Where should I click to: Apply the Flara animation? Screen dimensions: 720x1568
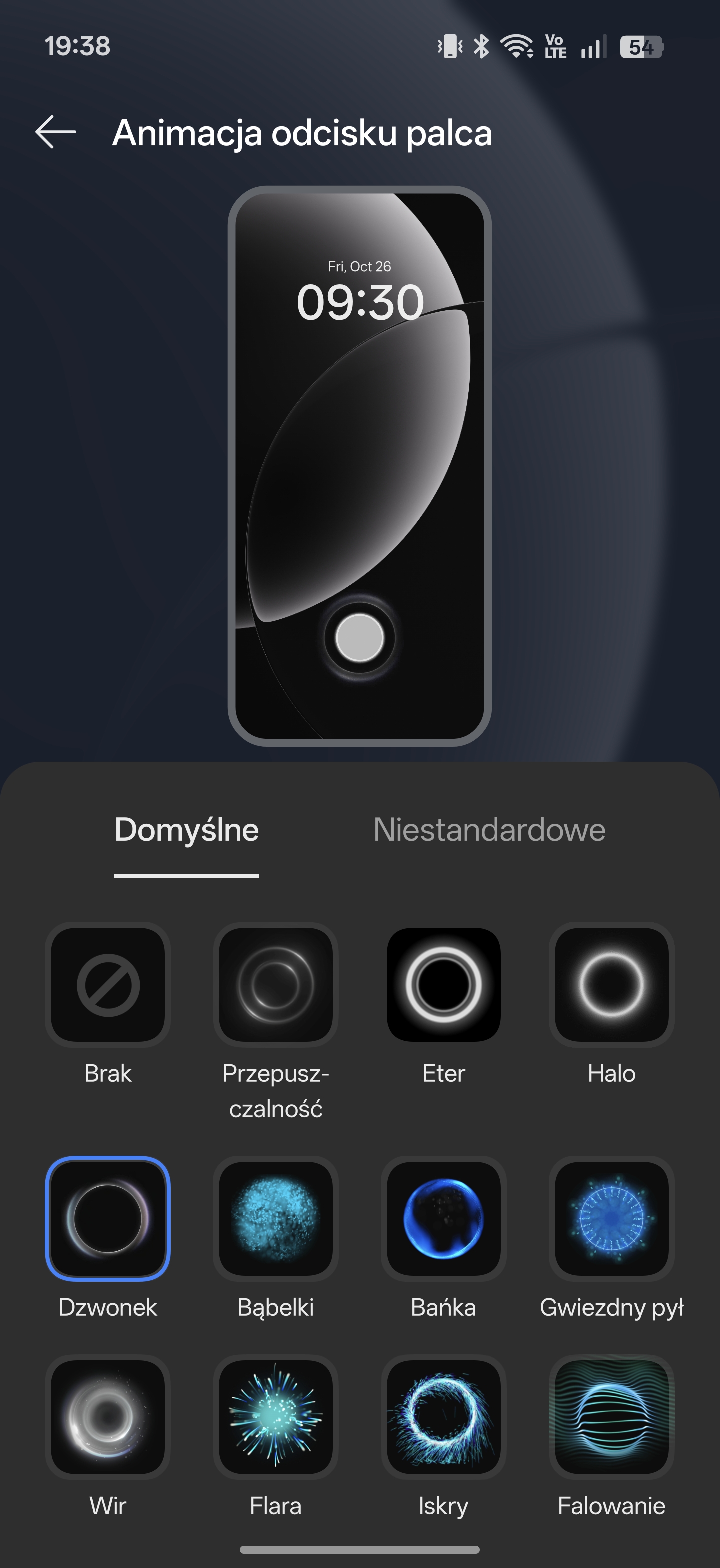click(275, 1417)
